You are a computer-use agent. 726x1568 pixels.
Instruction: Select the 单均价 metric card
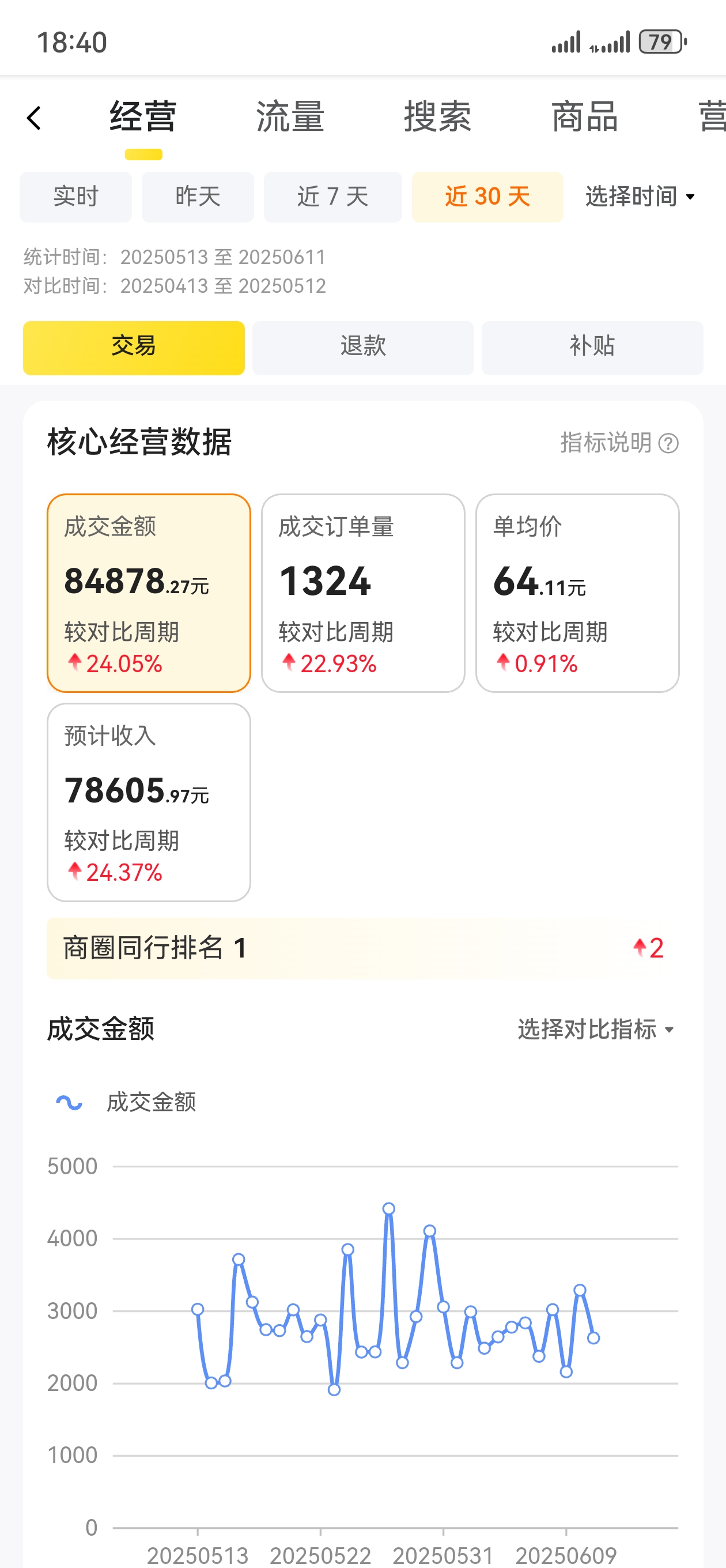pyautogui.click(x=577, y=593)
